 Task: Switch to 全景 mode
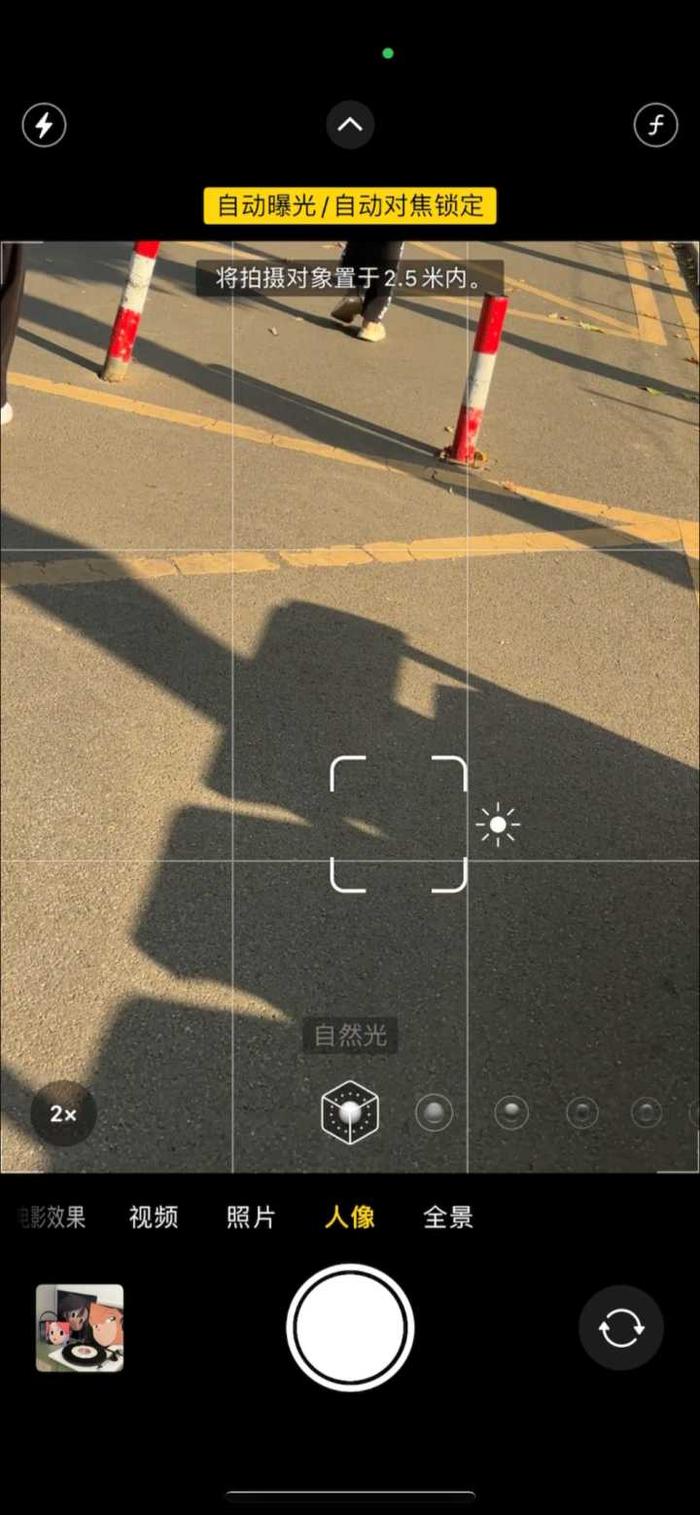pyautogui.click(x=448, y=1217)
